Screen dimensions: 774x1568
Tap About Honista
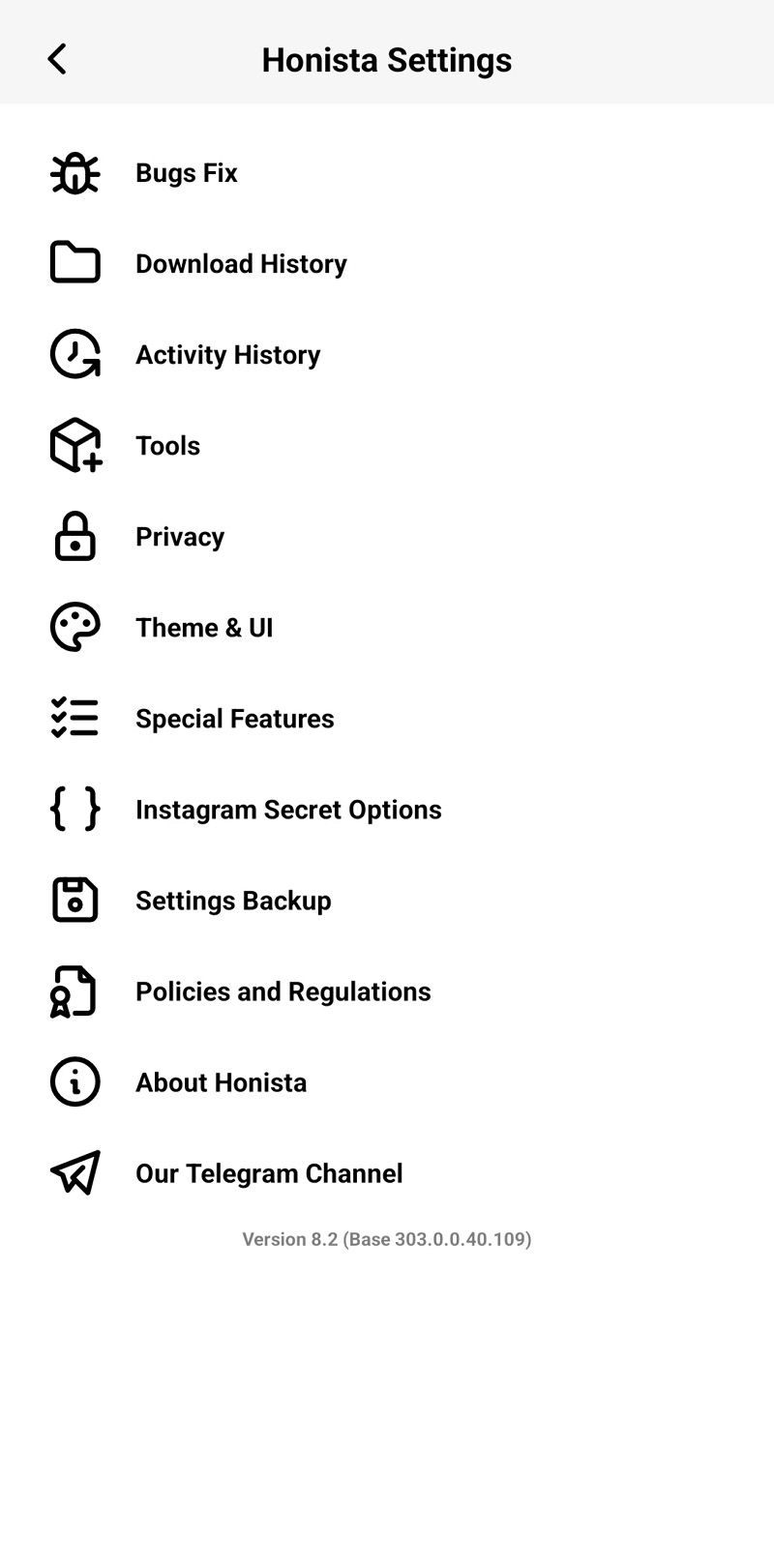pyautogui.click(x=222, y=1082)
